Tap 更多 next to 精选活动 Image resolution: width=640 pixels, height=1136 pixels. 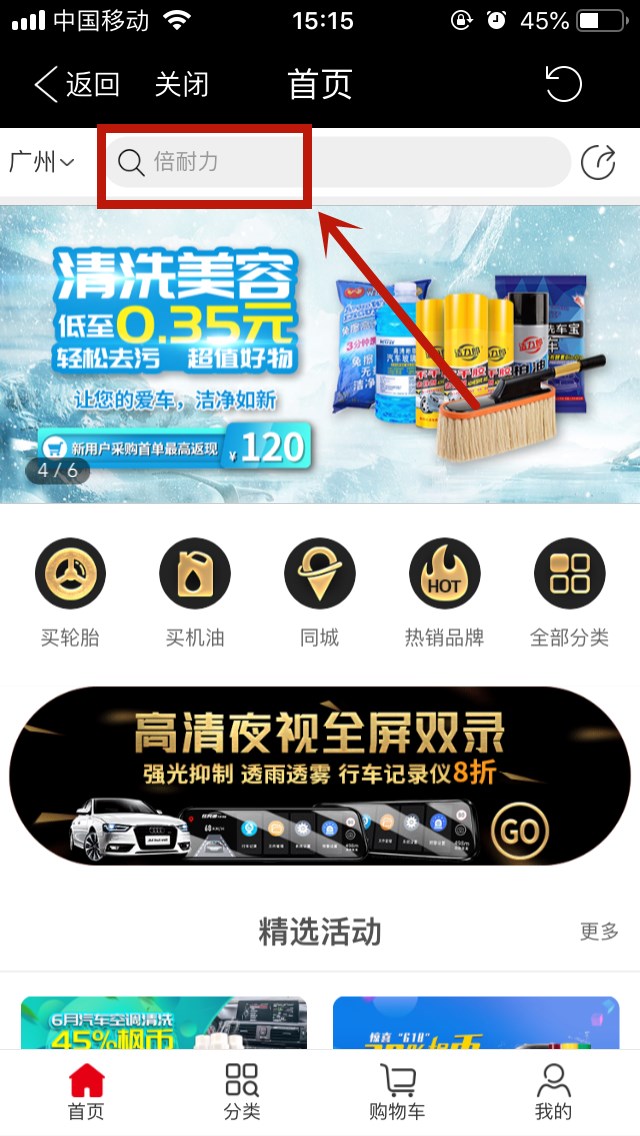point(599,931)
